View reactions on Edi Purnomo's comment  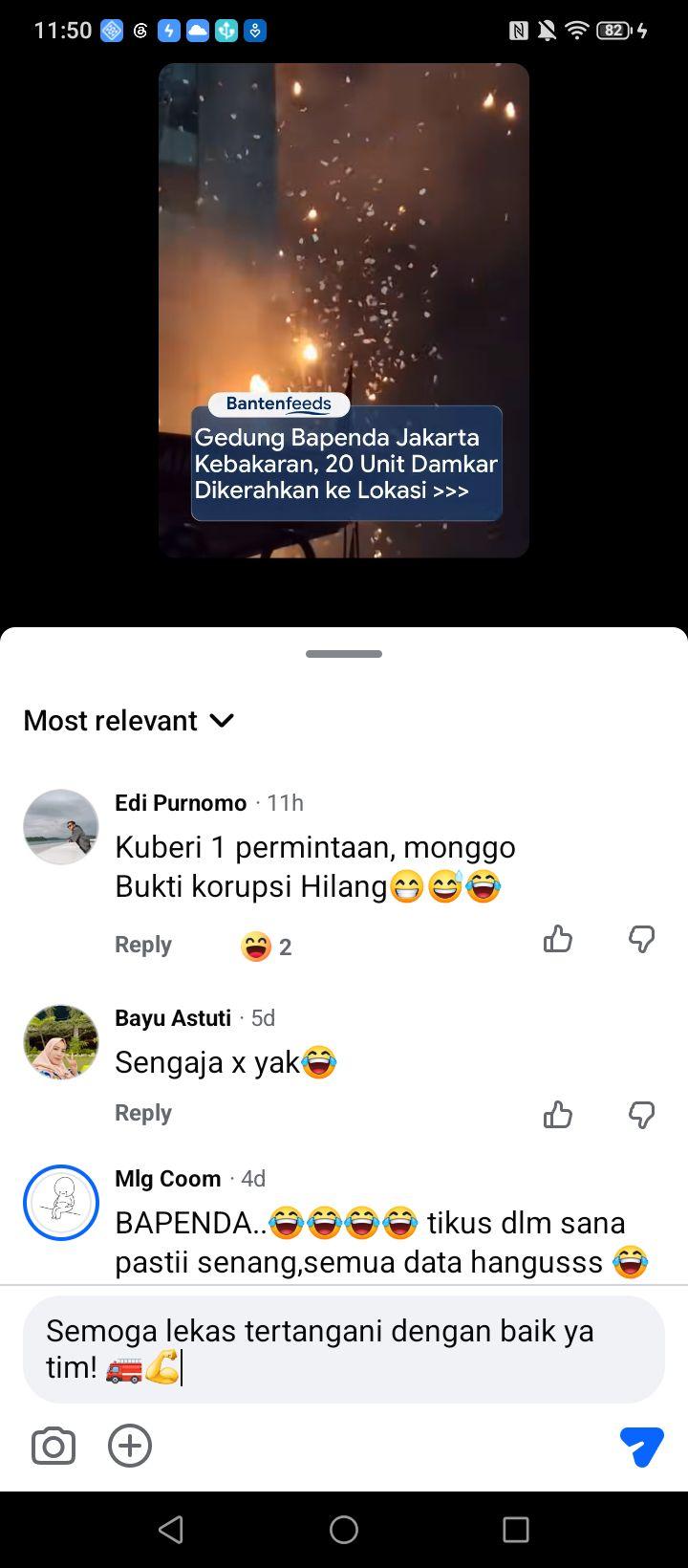267,947
